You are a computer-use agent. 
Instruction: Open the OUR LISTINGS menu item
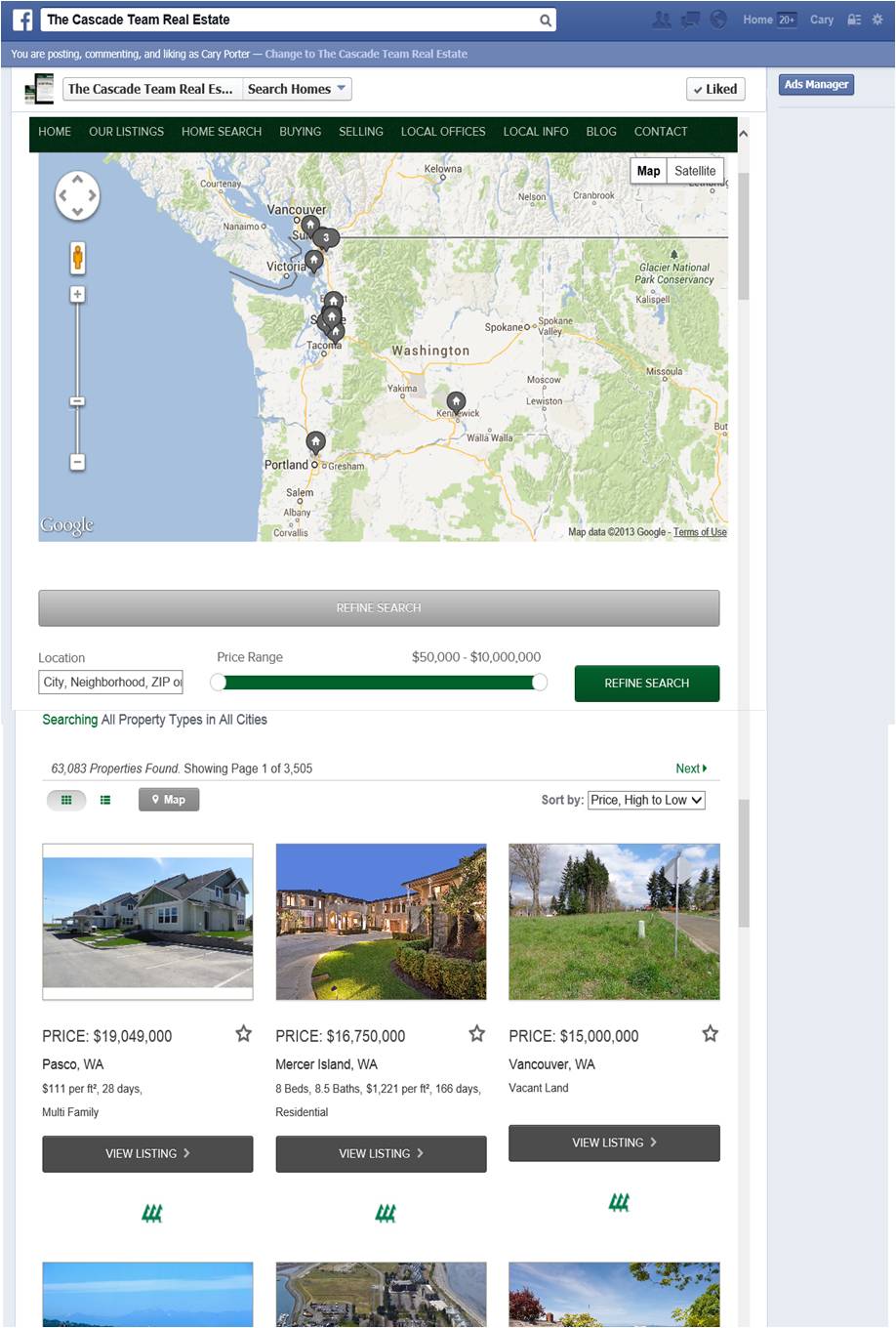126,132
